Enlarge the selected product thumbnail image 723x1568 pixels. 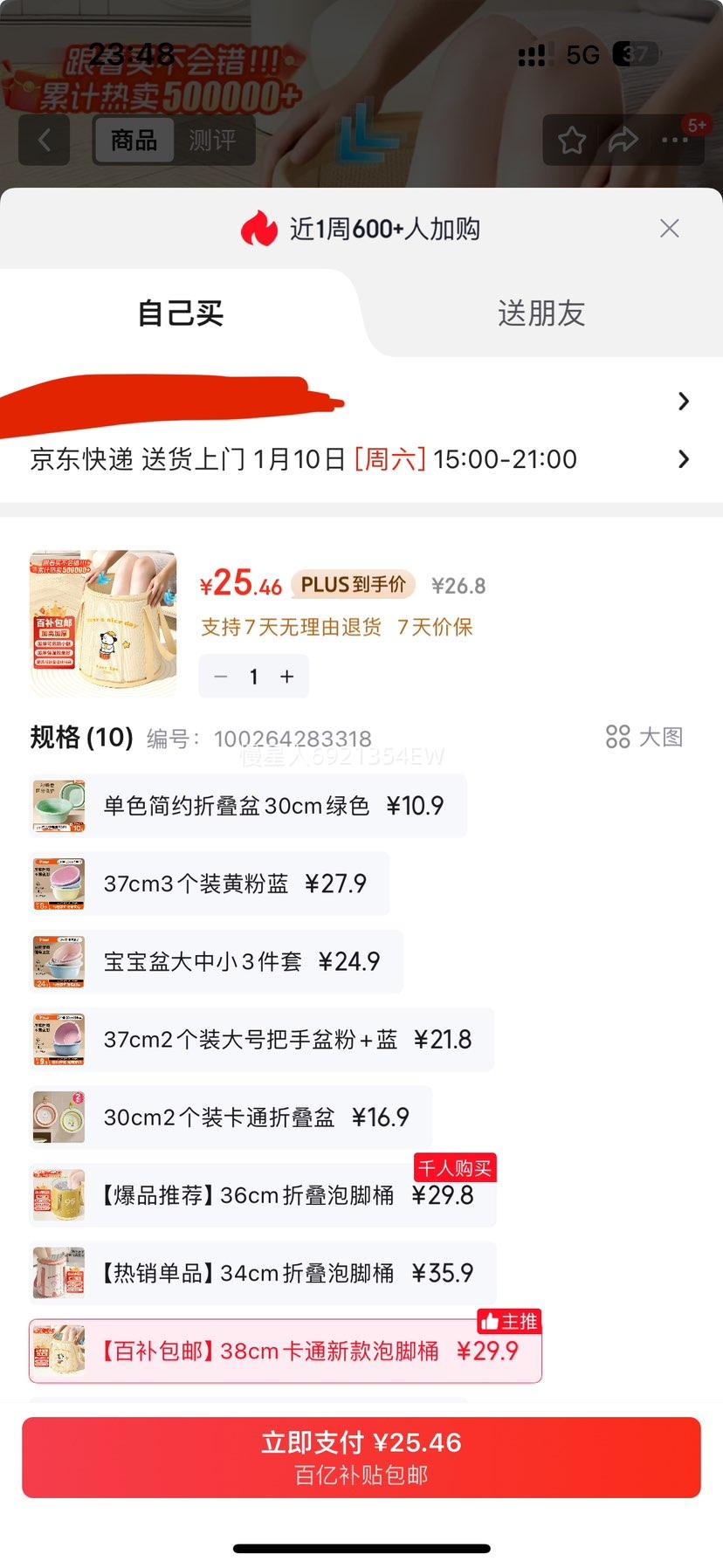(x=103, y=622)
